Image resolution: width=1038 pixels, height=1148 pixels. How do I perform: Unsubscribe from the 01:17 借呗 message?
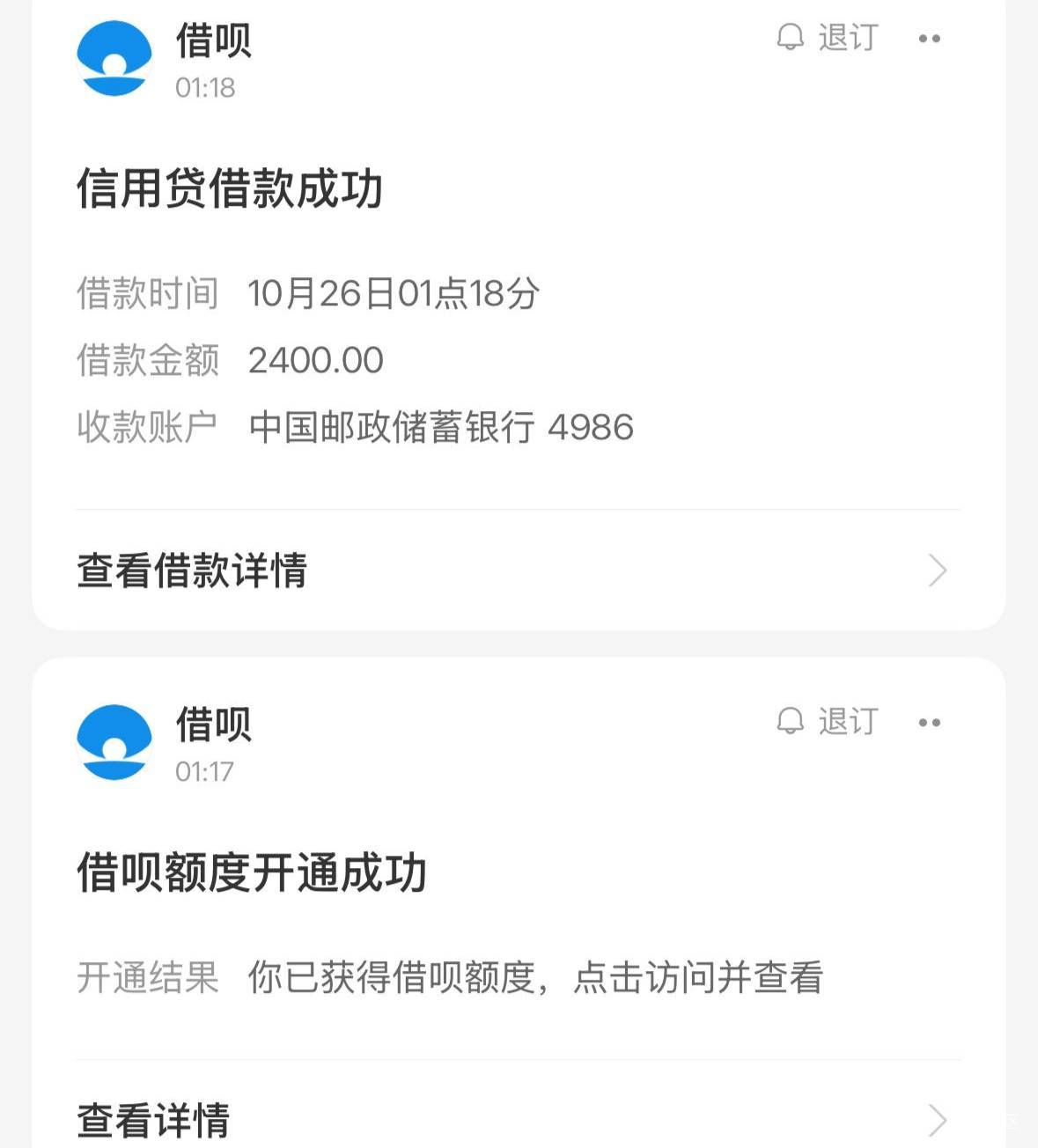point(828,722)
